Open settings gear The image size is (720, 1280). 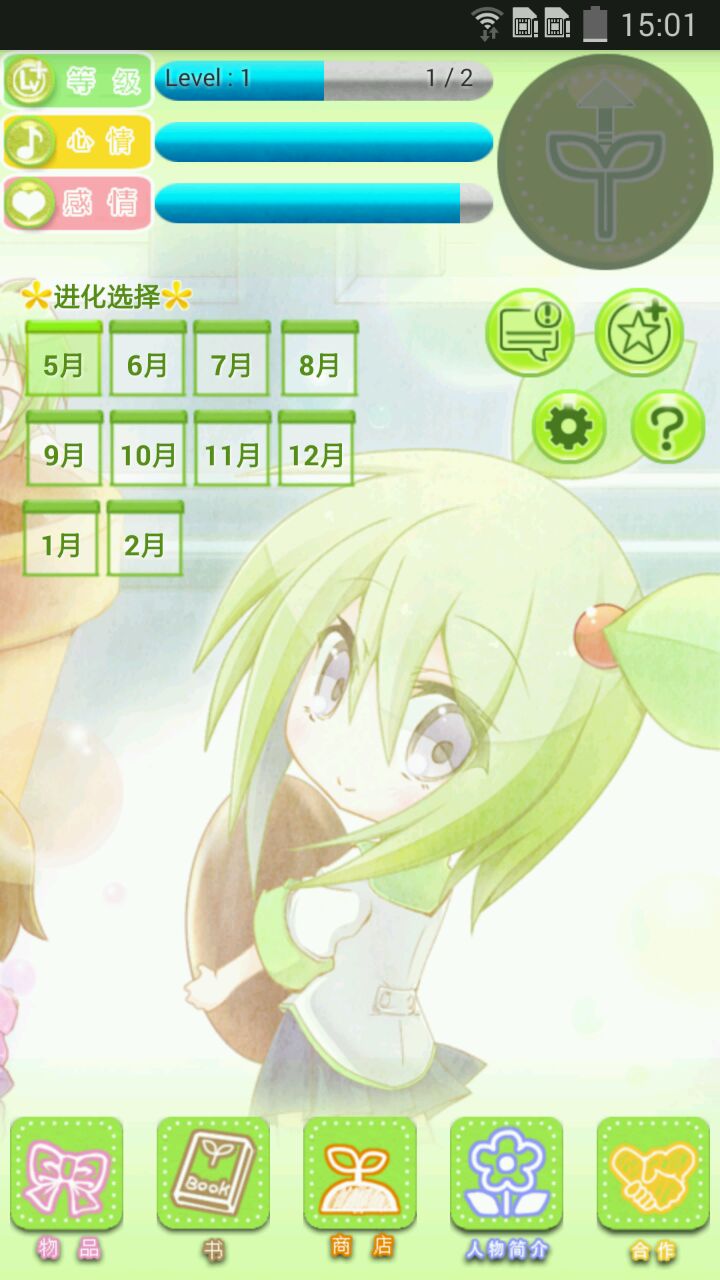coord(568,427)
